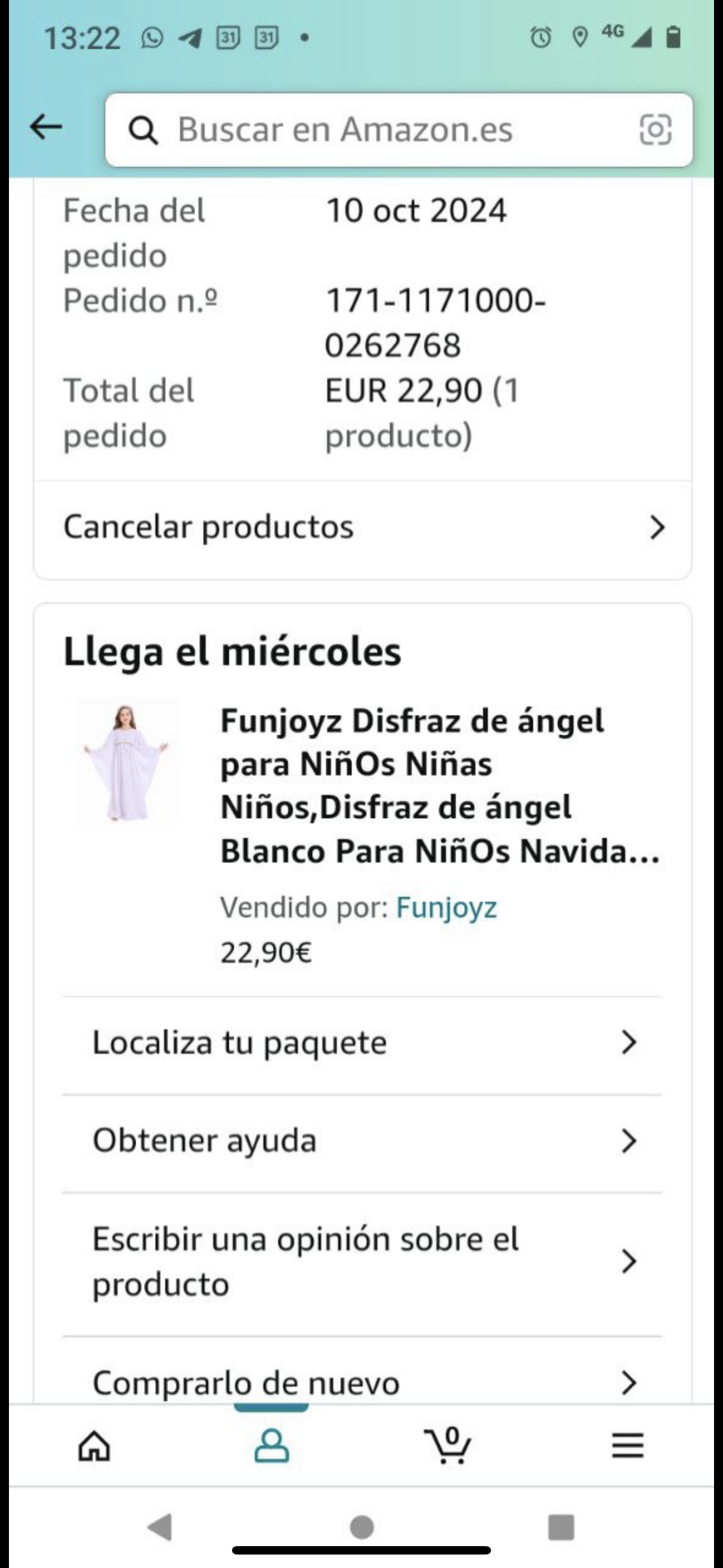The image size is (723, 1568).
Task: Tap the system back button
Action: [161, 1527]
